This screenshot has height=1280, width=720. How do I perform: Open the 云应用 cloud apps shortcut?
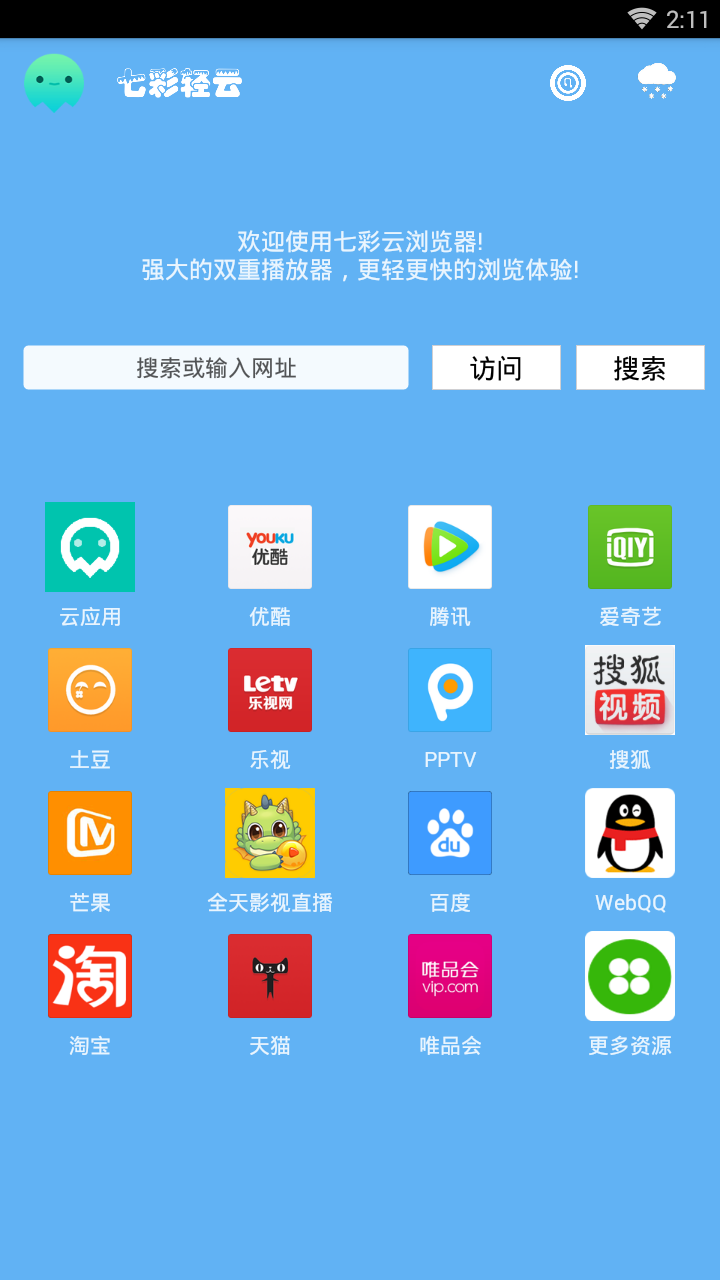[90, 547]
